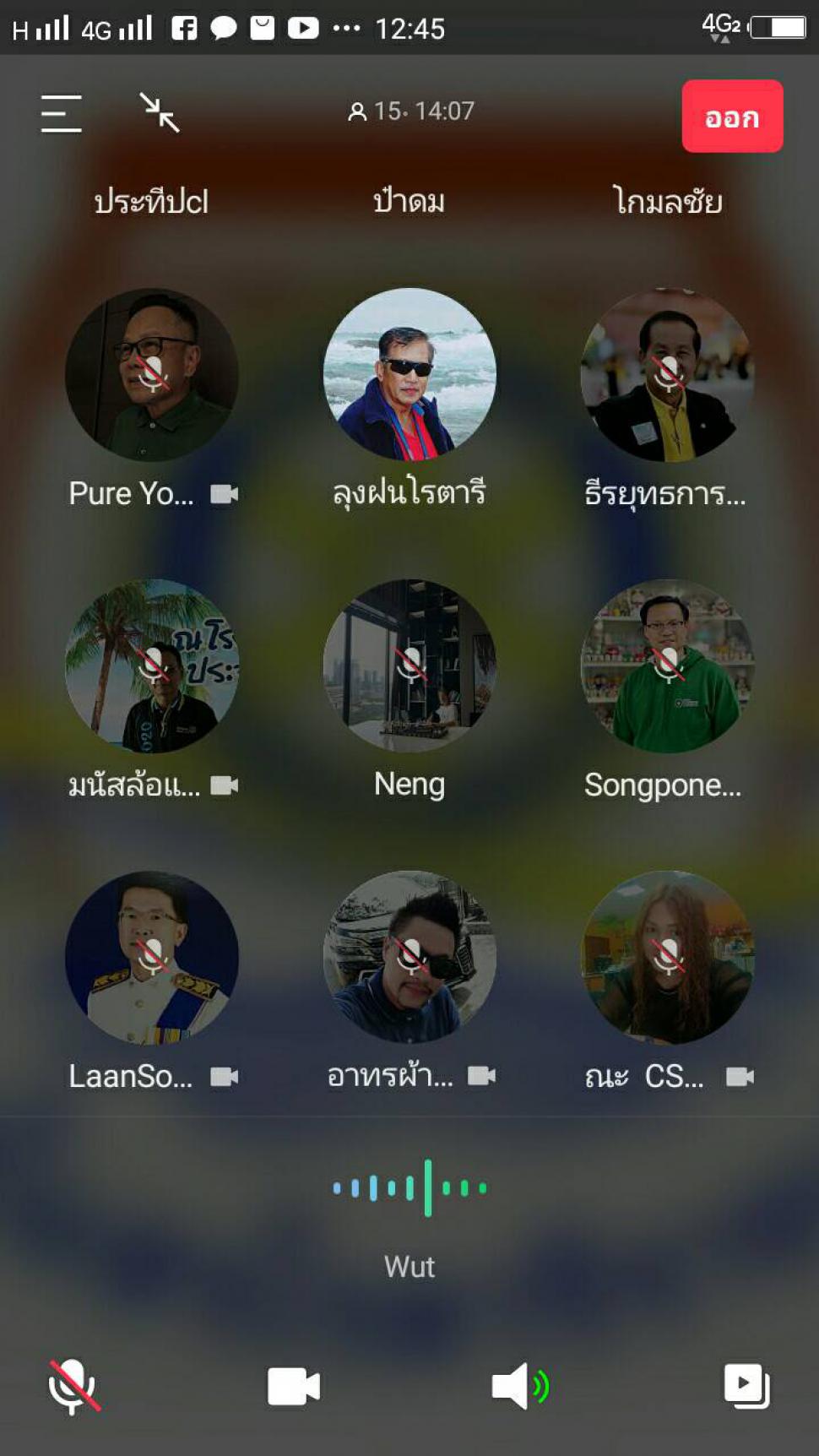
Task: Select participant อาทรผ้า...
Action: click(x=409, y=958)
